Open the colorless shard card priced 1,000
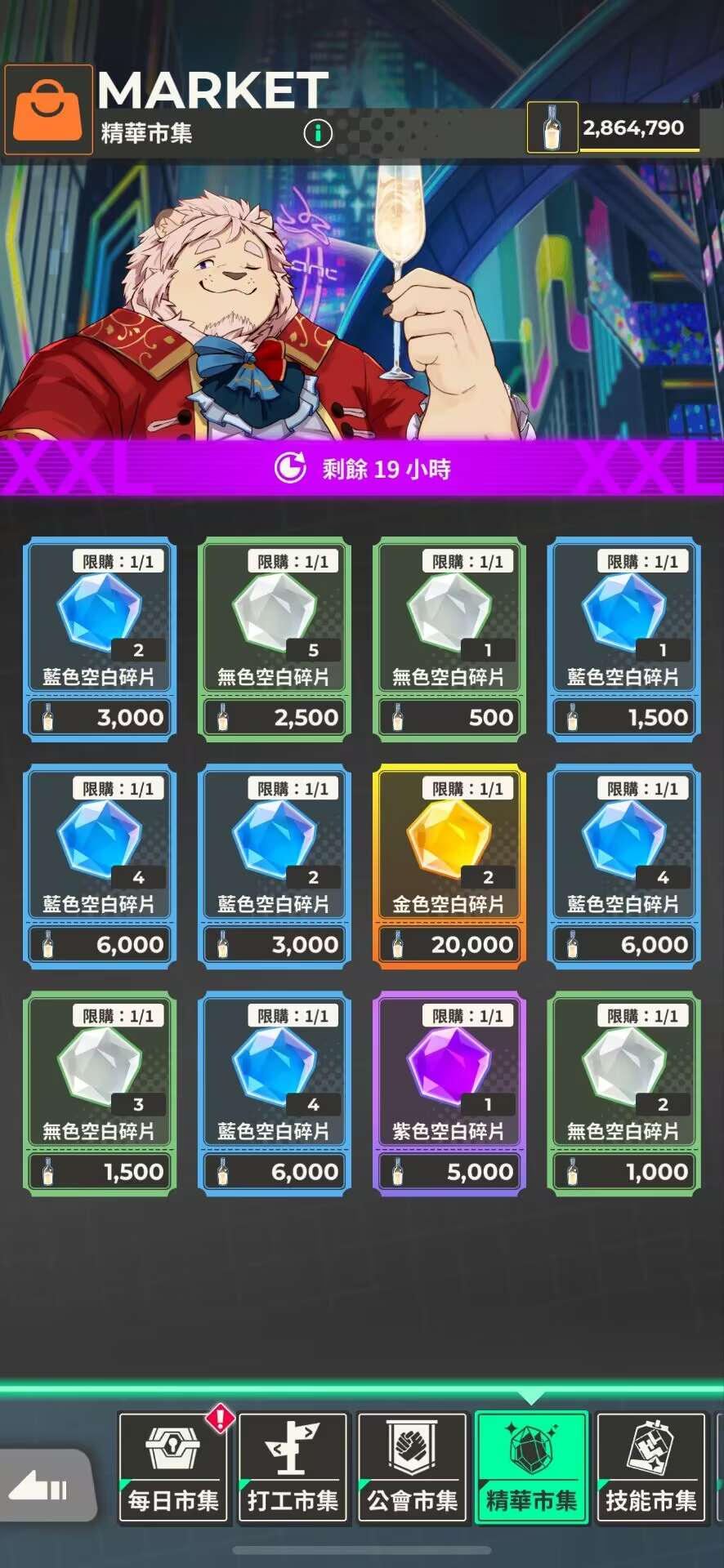 coord(624,1094)
